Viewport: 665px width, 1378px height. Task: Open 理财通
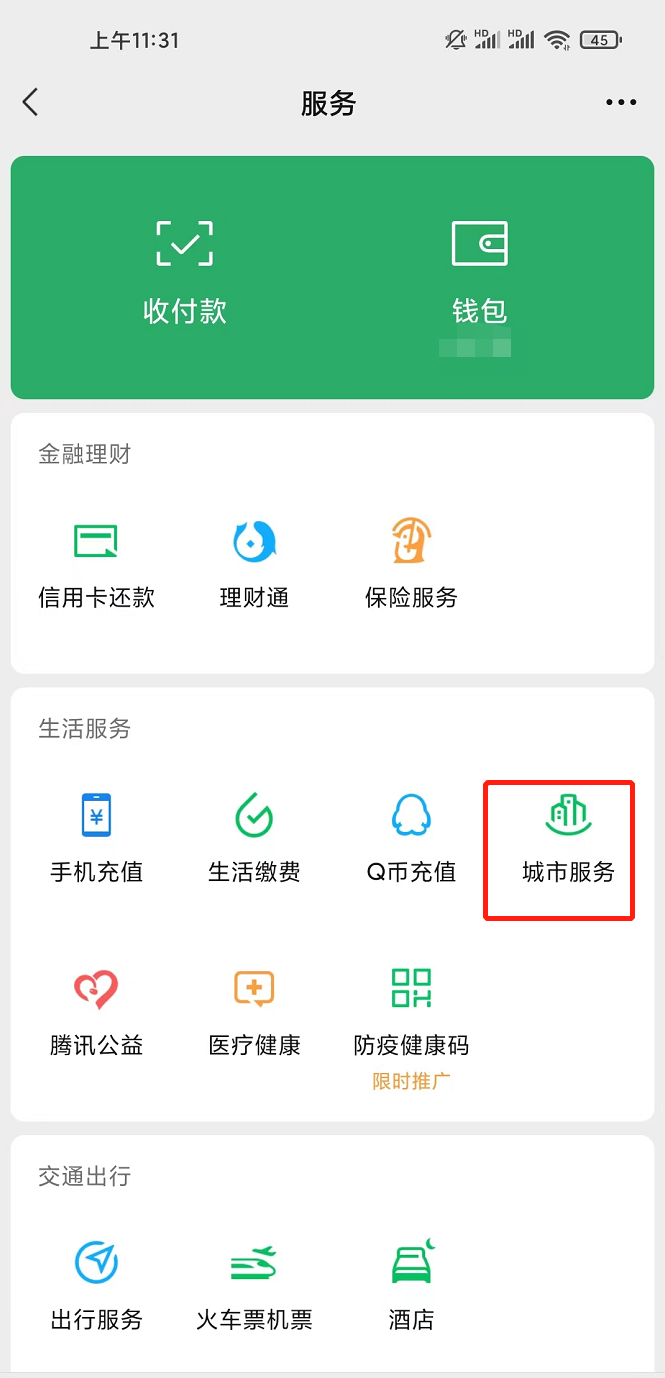[254, 566]
